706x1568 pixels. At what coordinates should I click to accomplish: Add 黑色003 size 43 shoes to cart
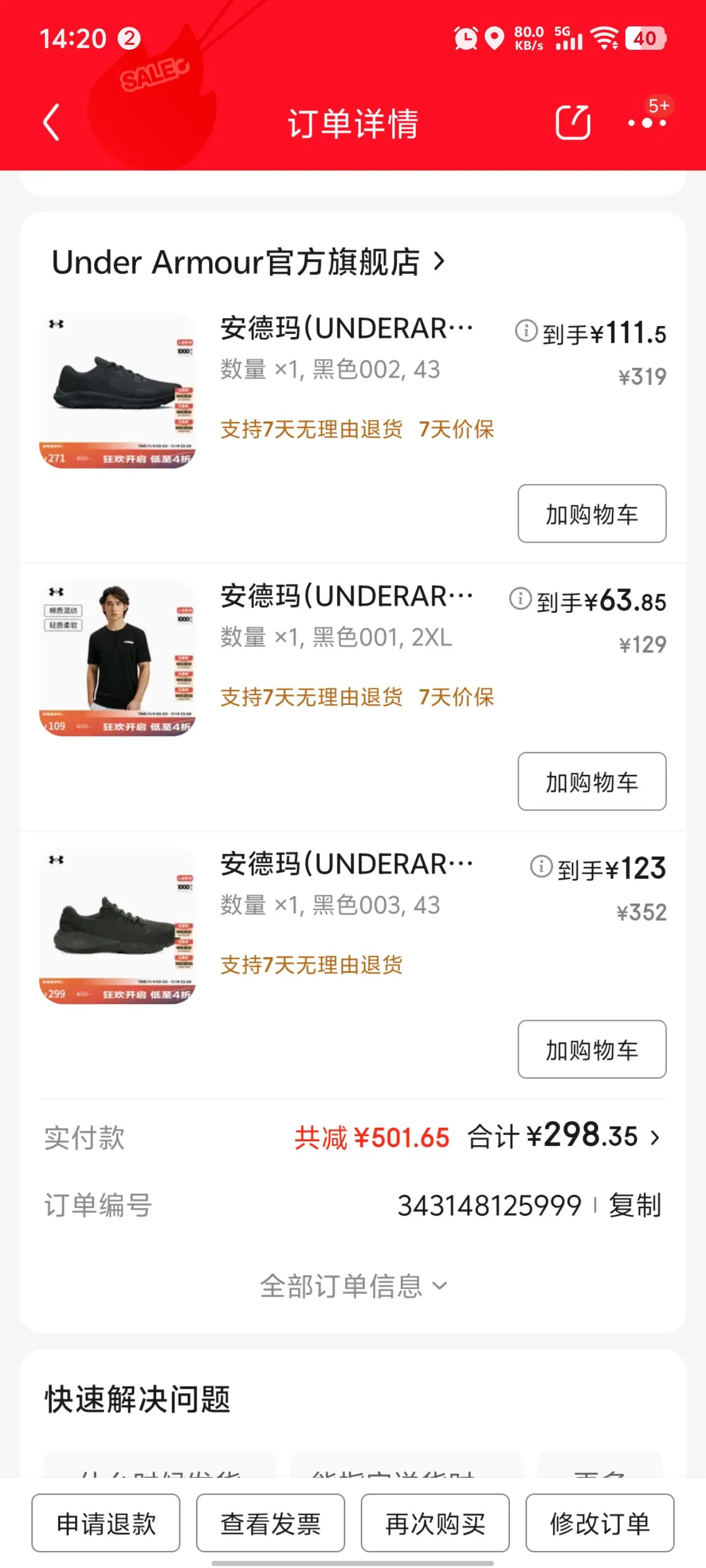tap(591, 1049)
